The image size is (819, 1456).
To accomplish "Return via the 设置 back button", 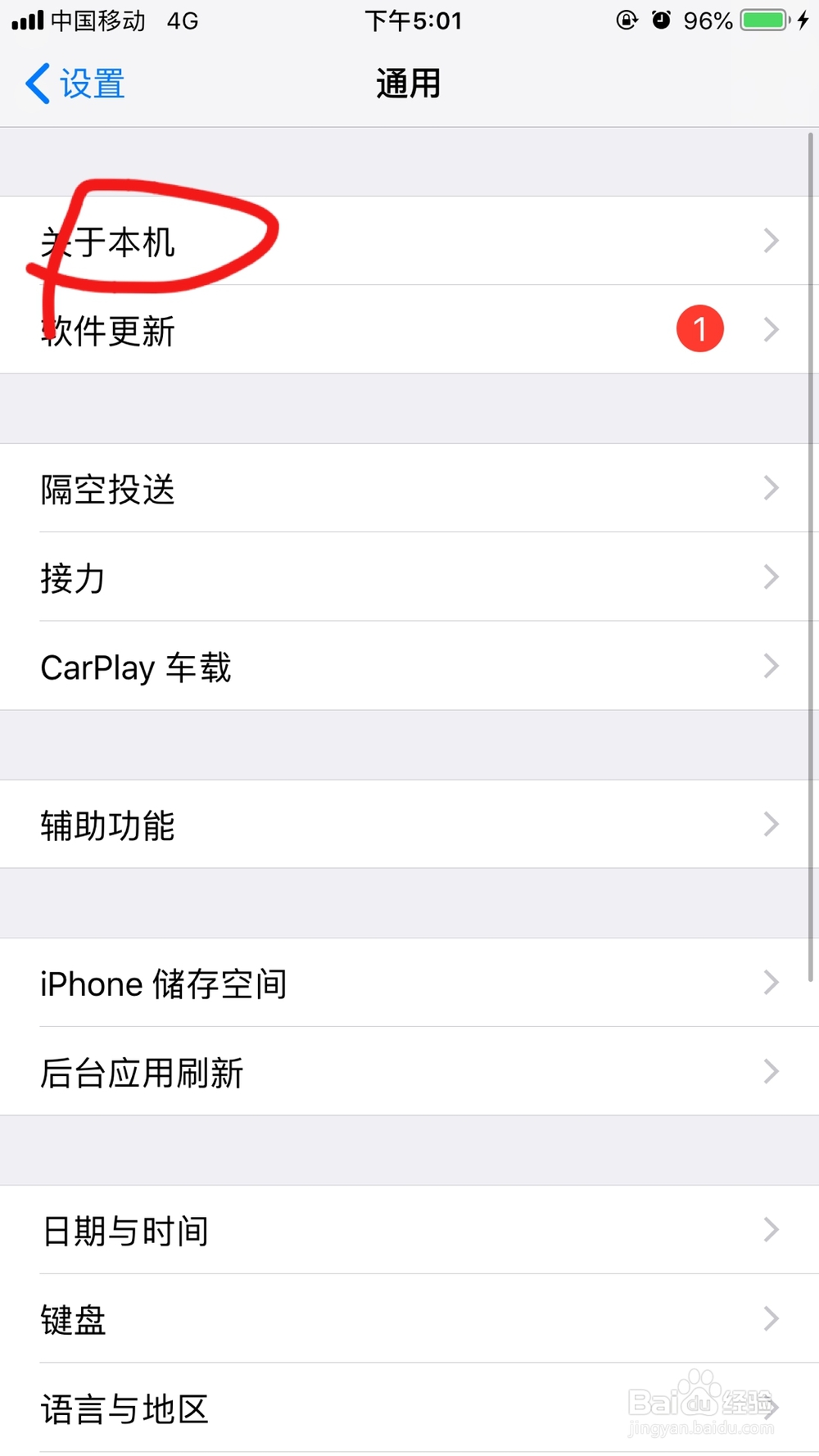I will [74, 84].
